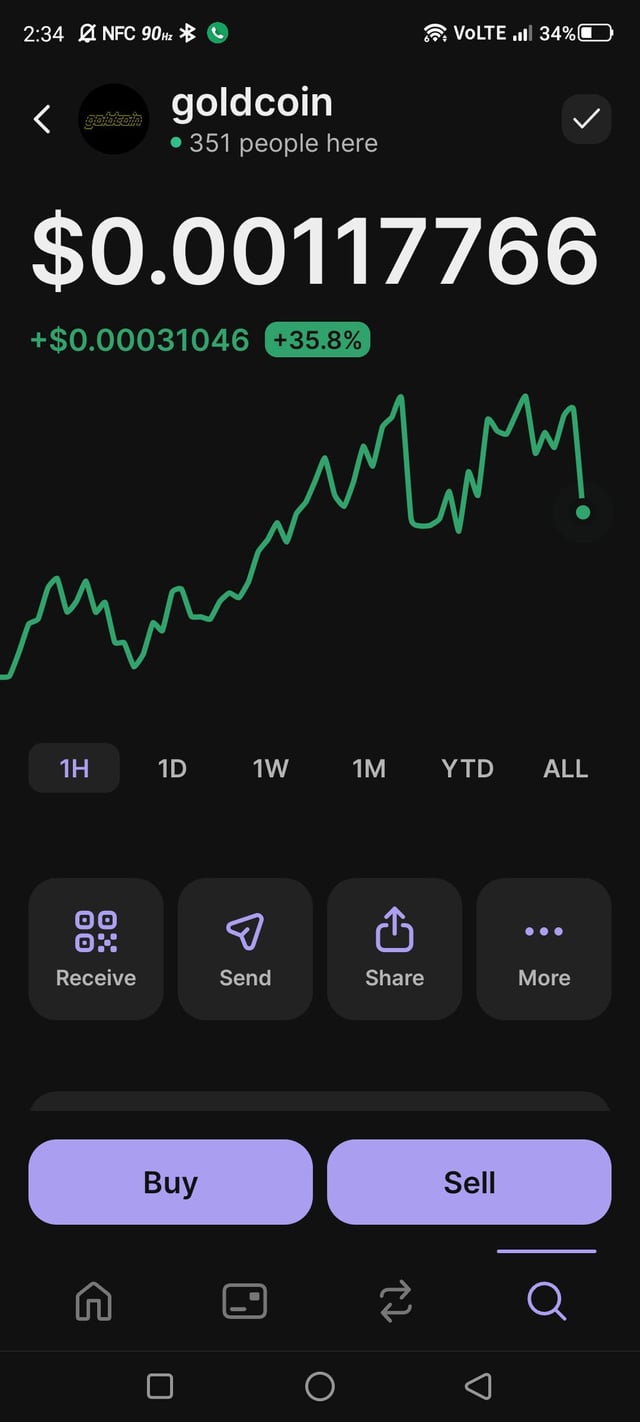The image size is (640, 1422).
Task: View the YTD price chart
Action: pyautogui.click(x=467, y=768)
